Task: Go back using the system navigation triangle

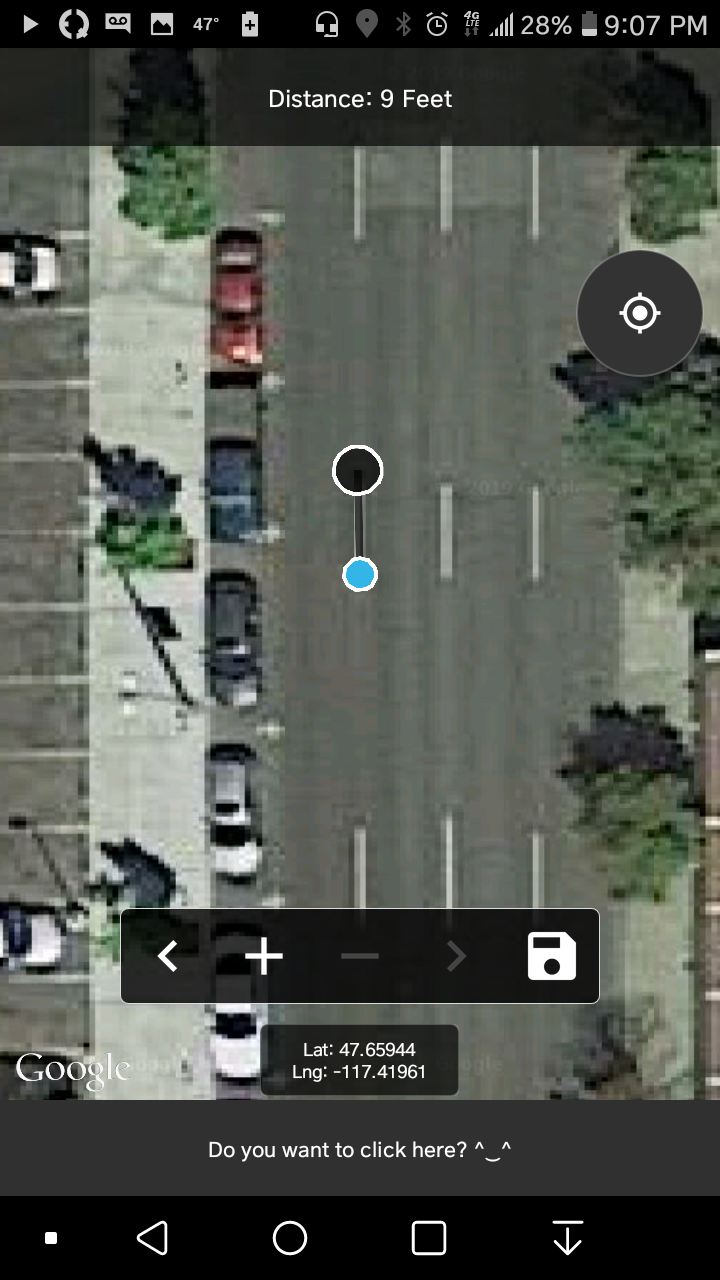Action: pyautogui.click(x=152, y=1238)
